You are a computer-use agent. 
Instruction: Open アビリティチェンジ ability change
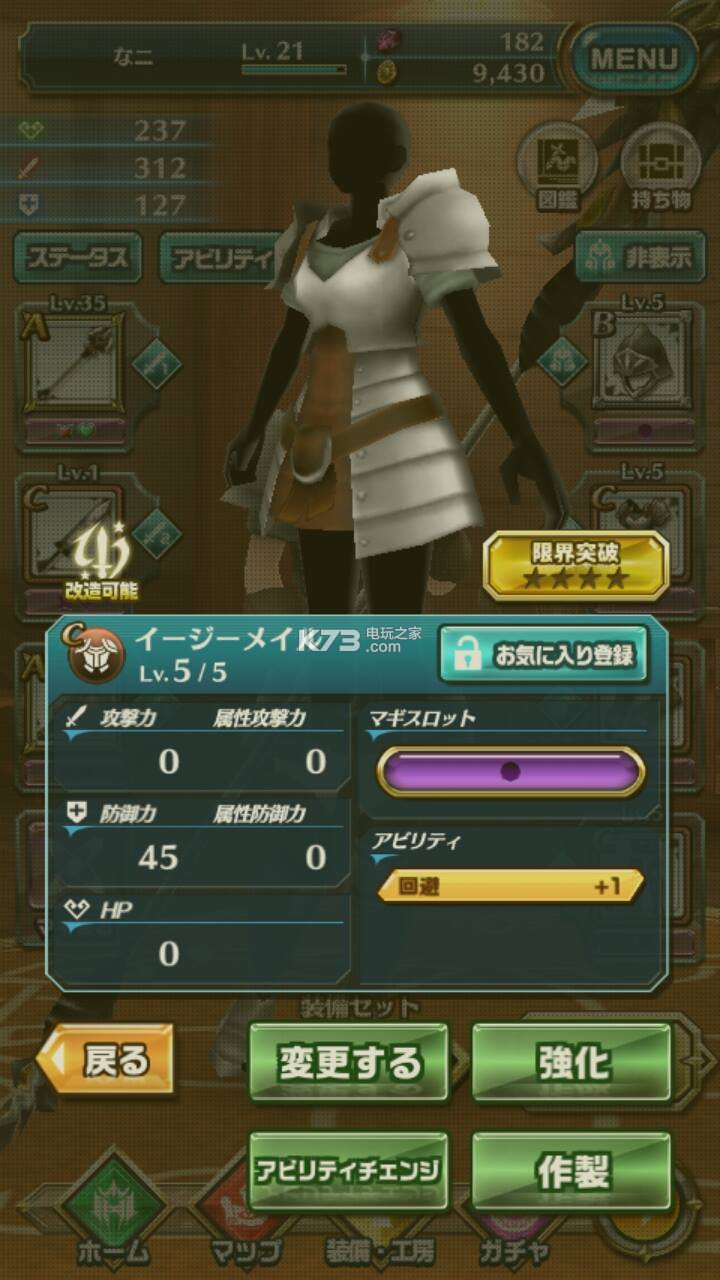(x=347, y=1171)
